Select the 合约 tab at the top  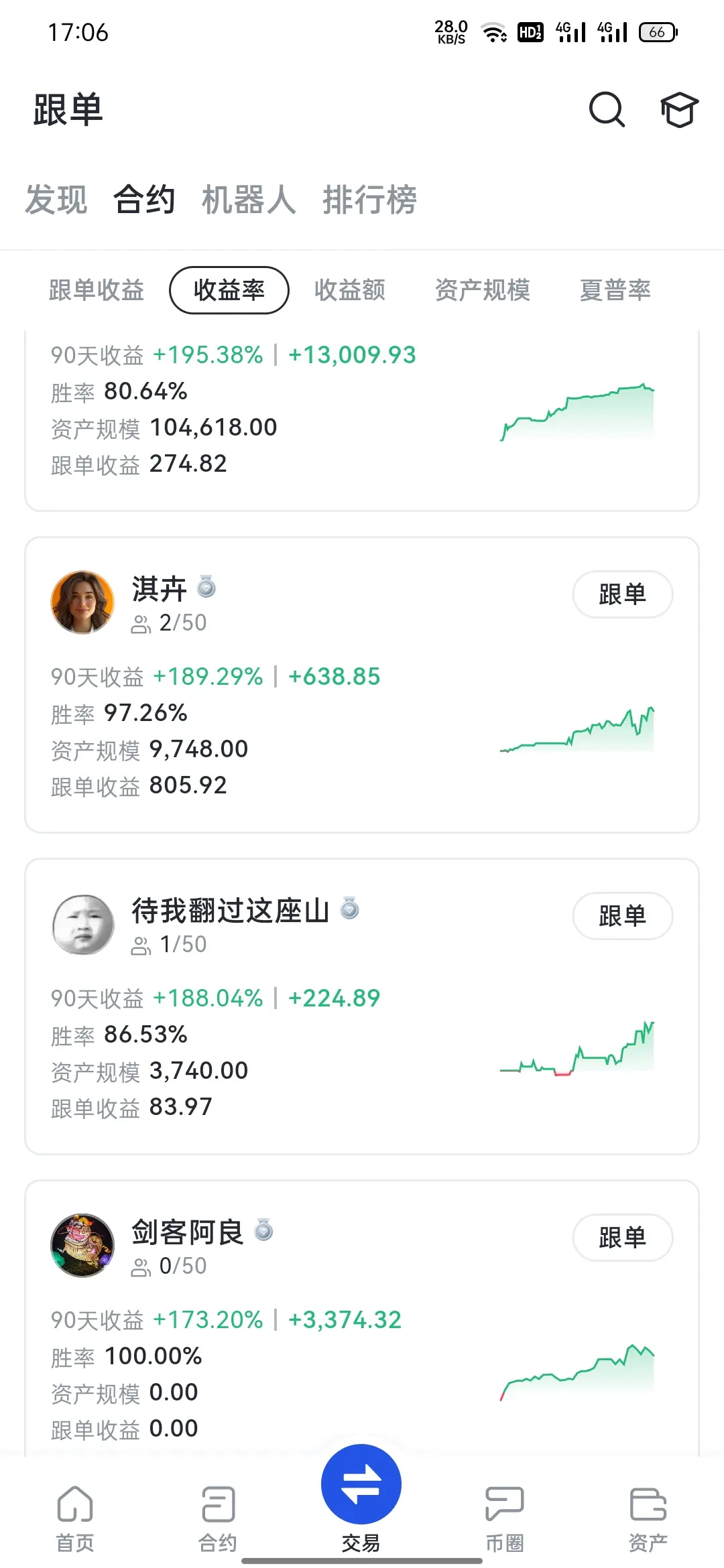click(x=145, y=200)
